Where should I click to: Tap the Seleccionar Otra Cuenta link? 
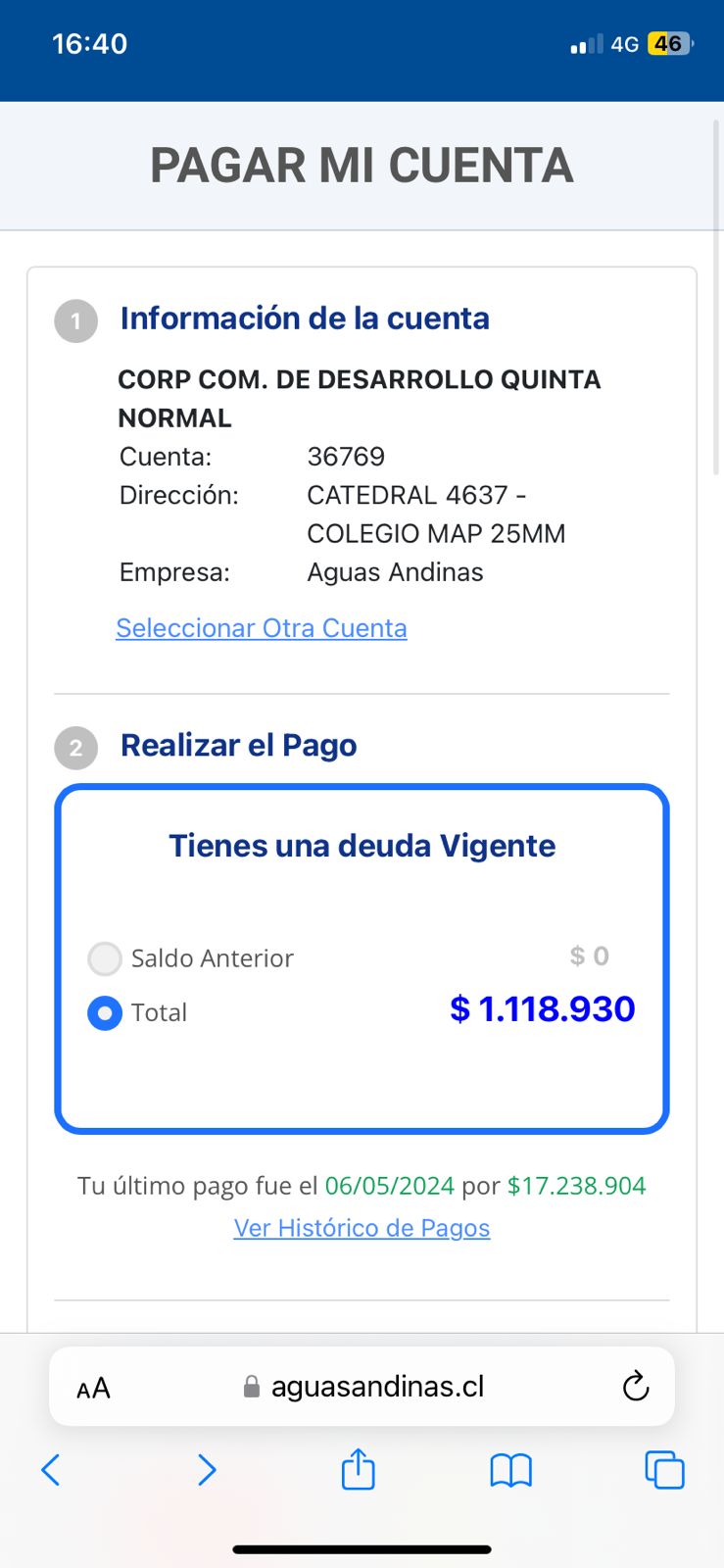[262, 628]
